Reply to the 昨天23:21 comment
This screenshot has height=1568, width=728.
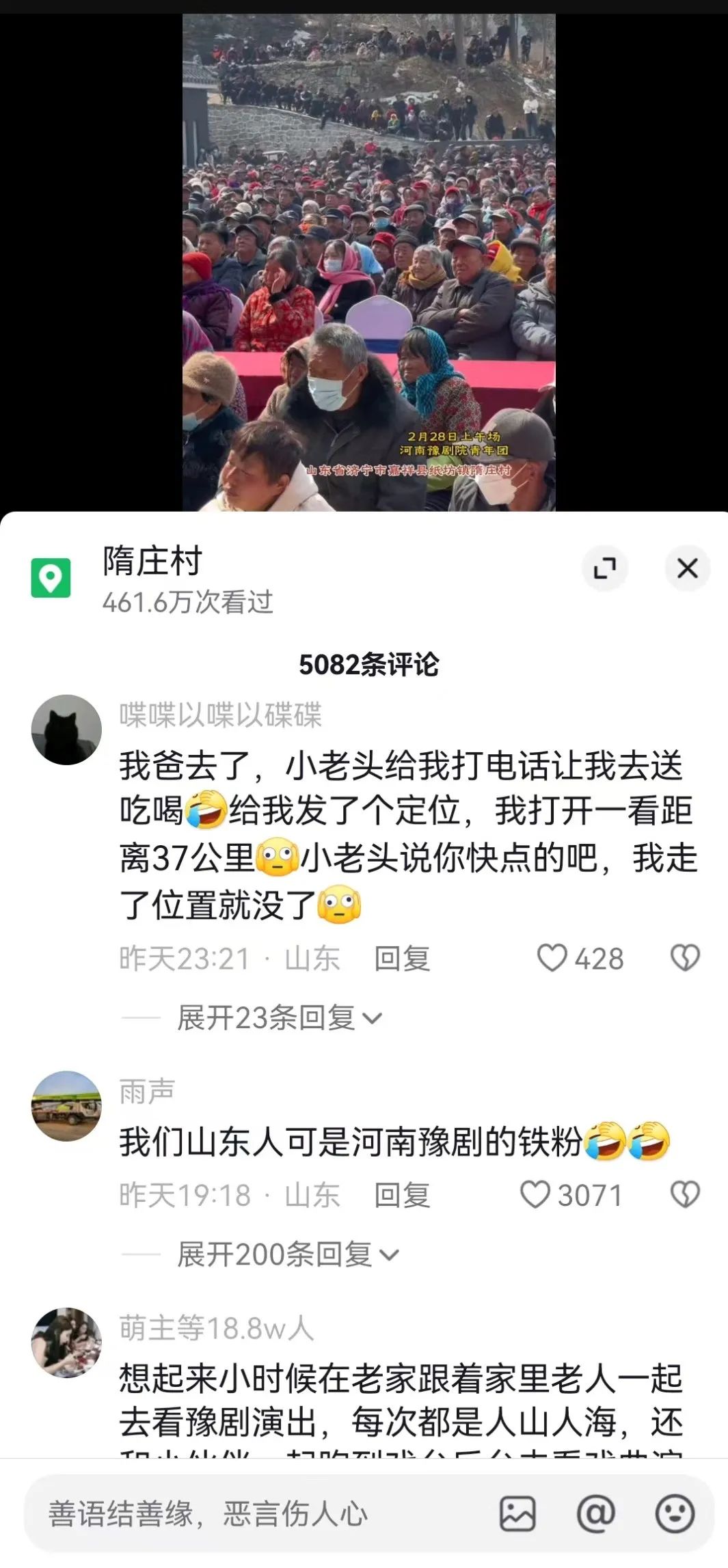[x=402, y=959]
